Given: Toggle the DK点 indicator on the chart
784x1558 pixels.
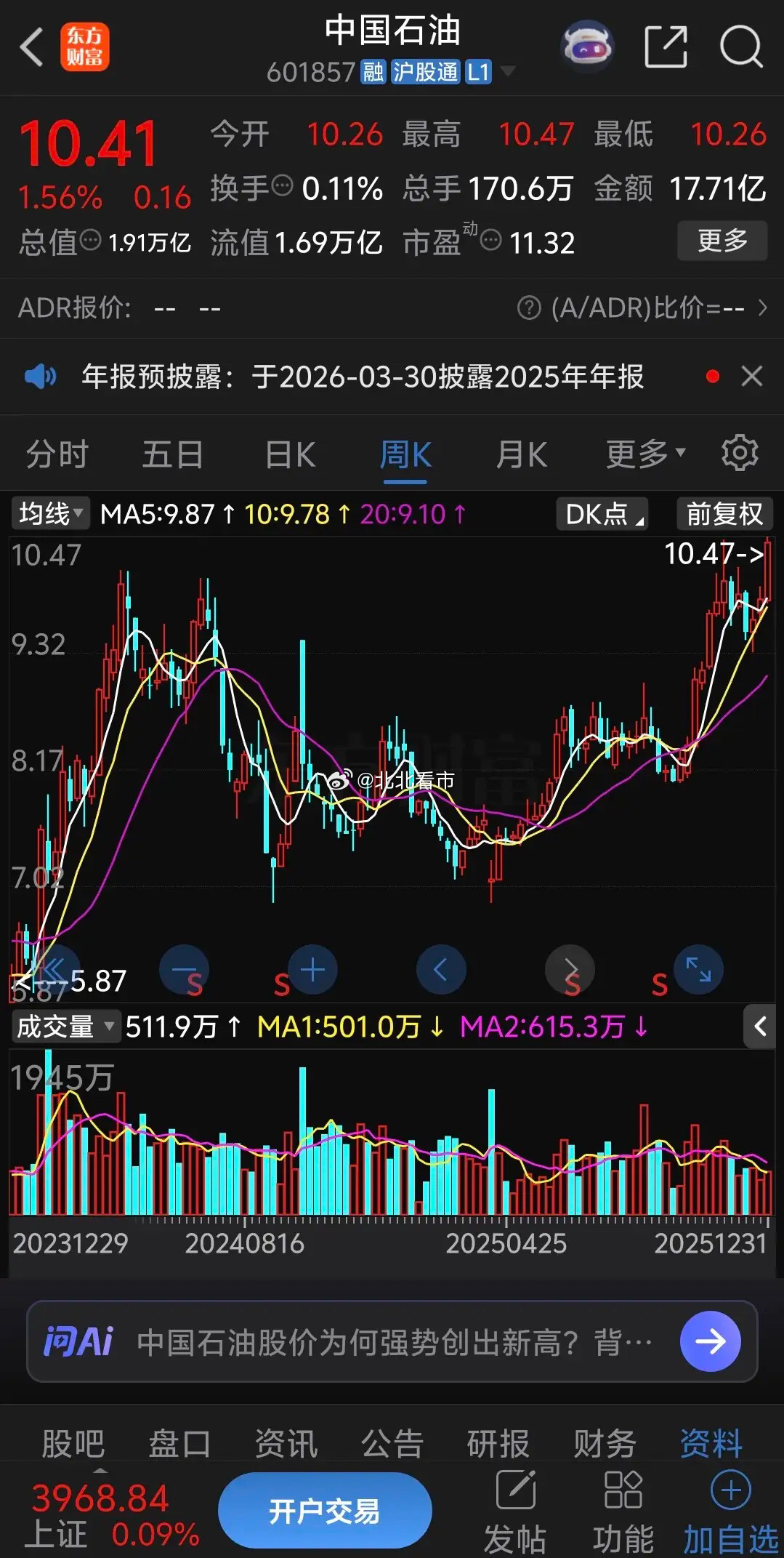Looking at the screenshot, I should (601, 514).
